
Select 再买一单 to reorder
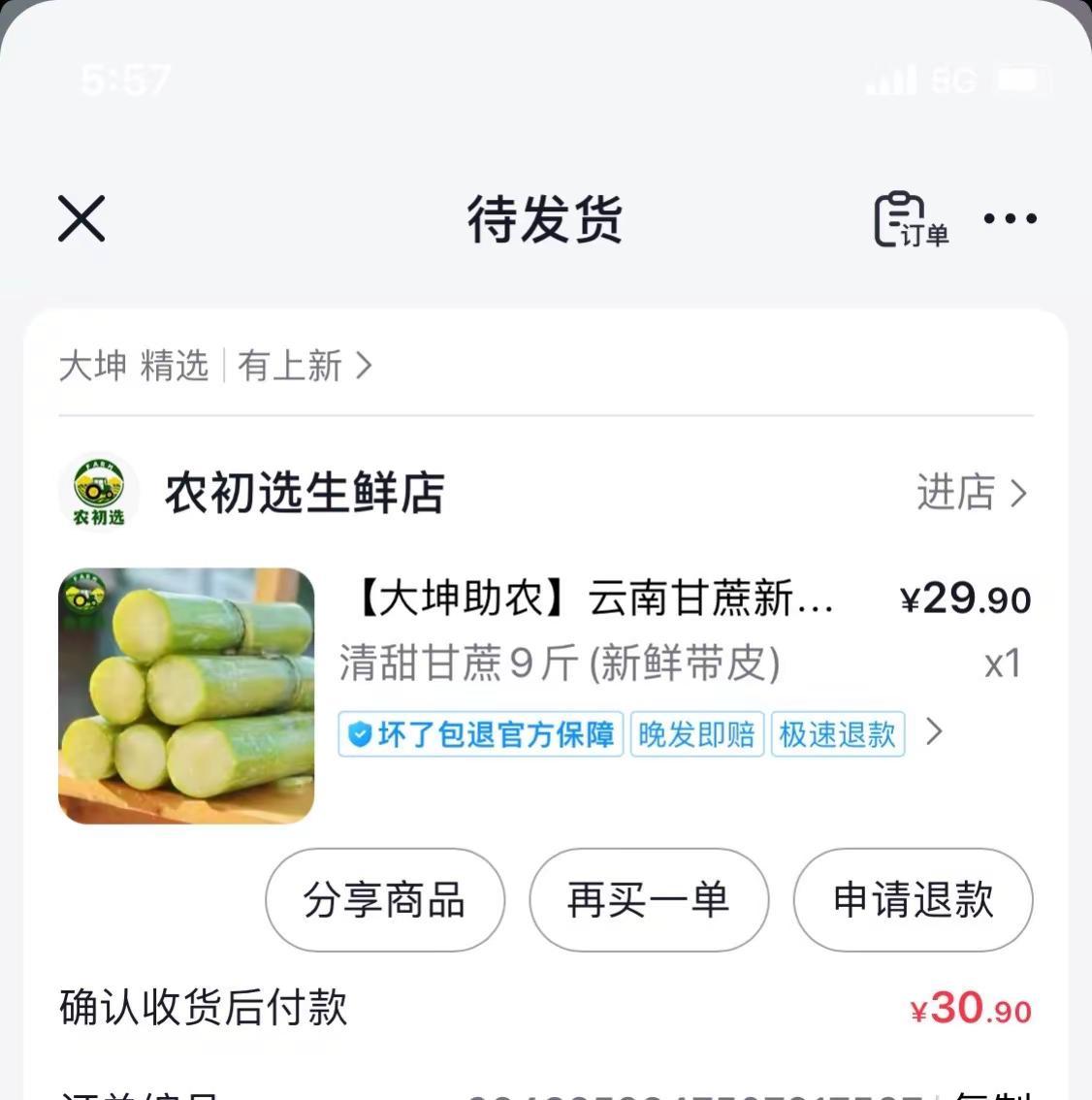click(649, 900)
